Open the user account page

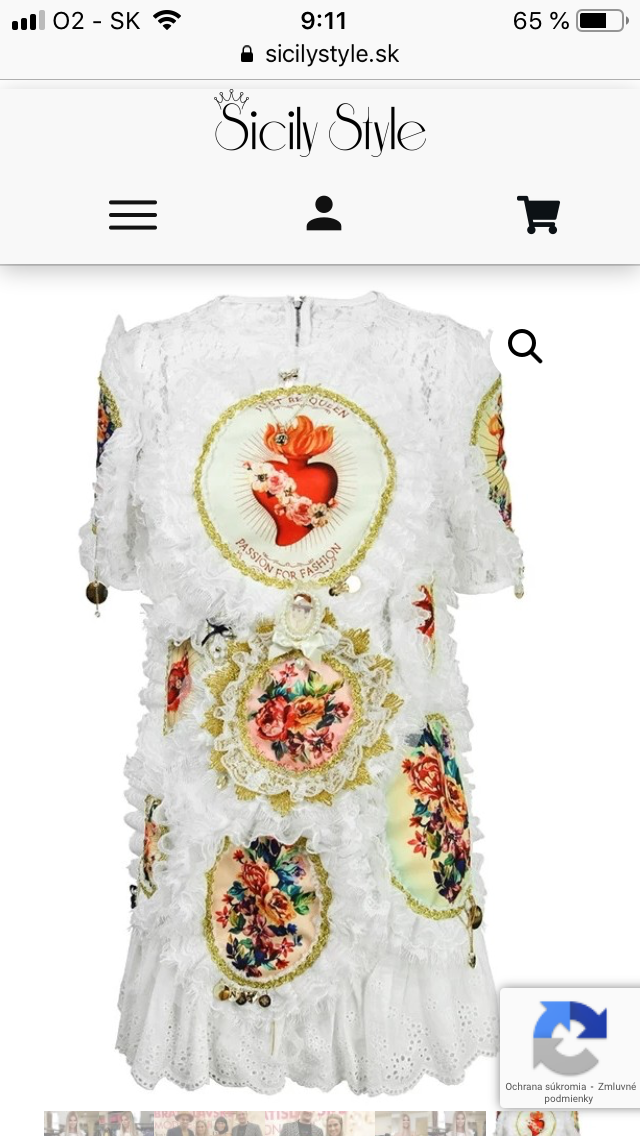click(324, 214)
